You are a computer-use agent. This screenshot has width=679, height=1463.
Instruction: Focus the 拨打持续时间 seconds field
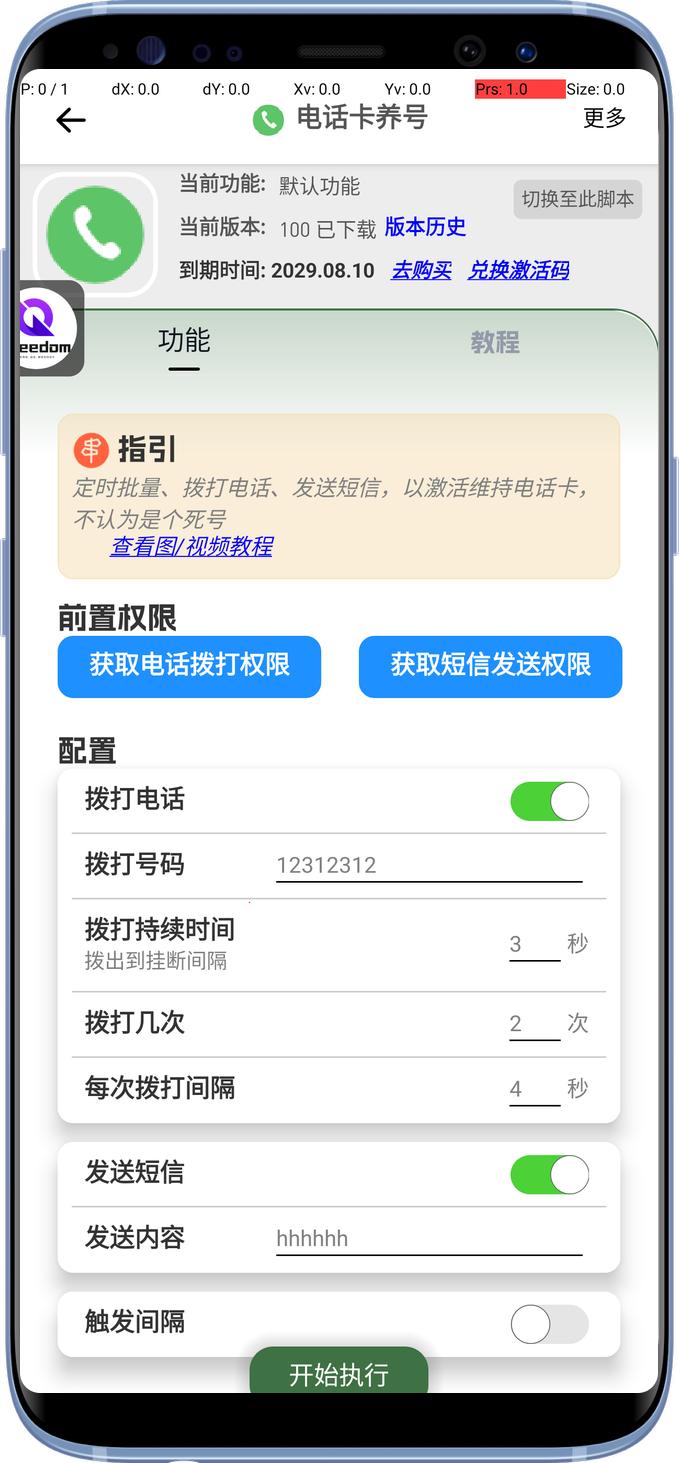[534, 944]
